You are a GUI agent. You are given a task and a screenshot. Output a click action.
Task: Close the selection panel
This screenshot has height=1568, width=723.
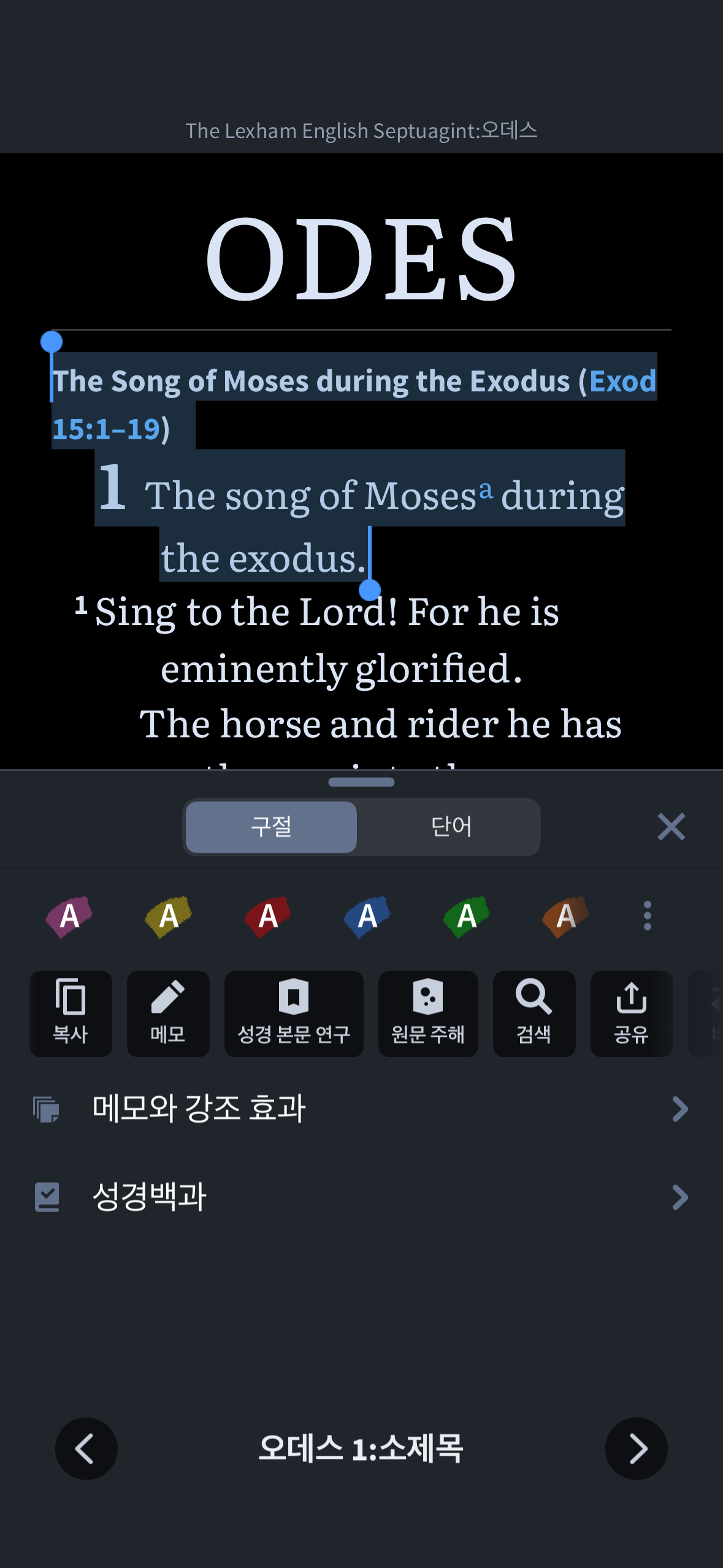(x=671, y=827)
